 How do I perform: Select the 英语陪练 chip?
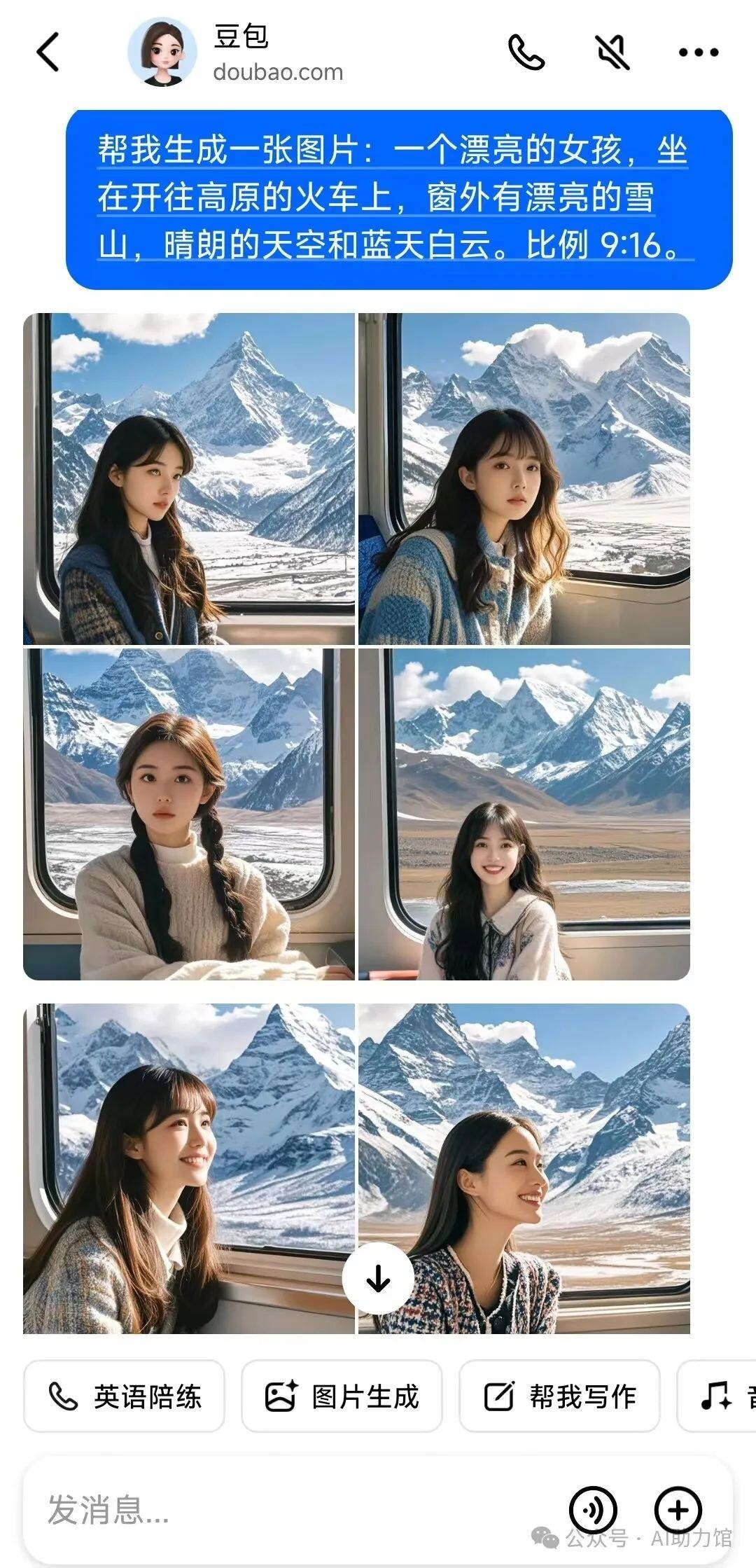click(x=125, y=1396)
